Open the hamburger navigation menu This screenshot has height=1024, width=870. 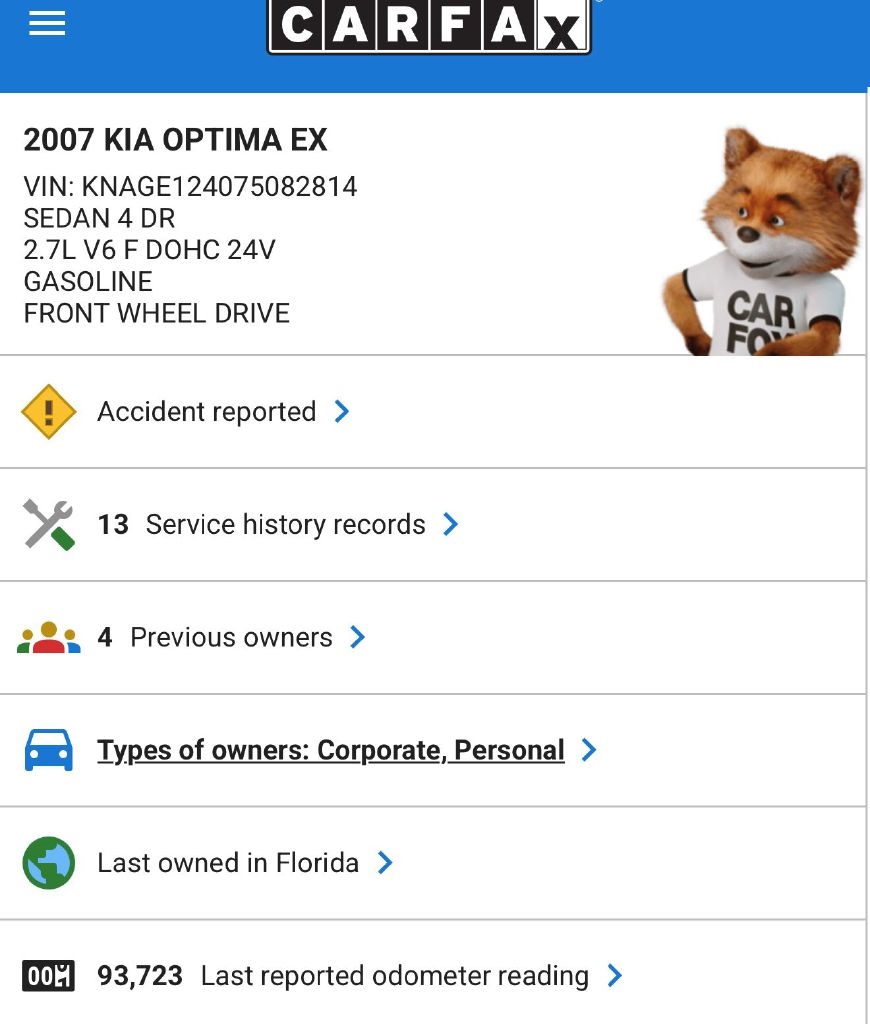(x=47, y=24)
